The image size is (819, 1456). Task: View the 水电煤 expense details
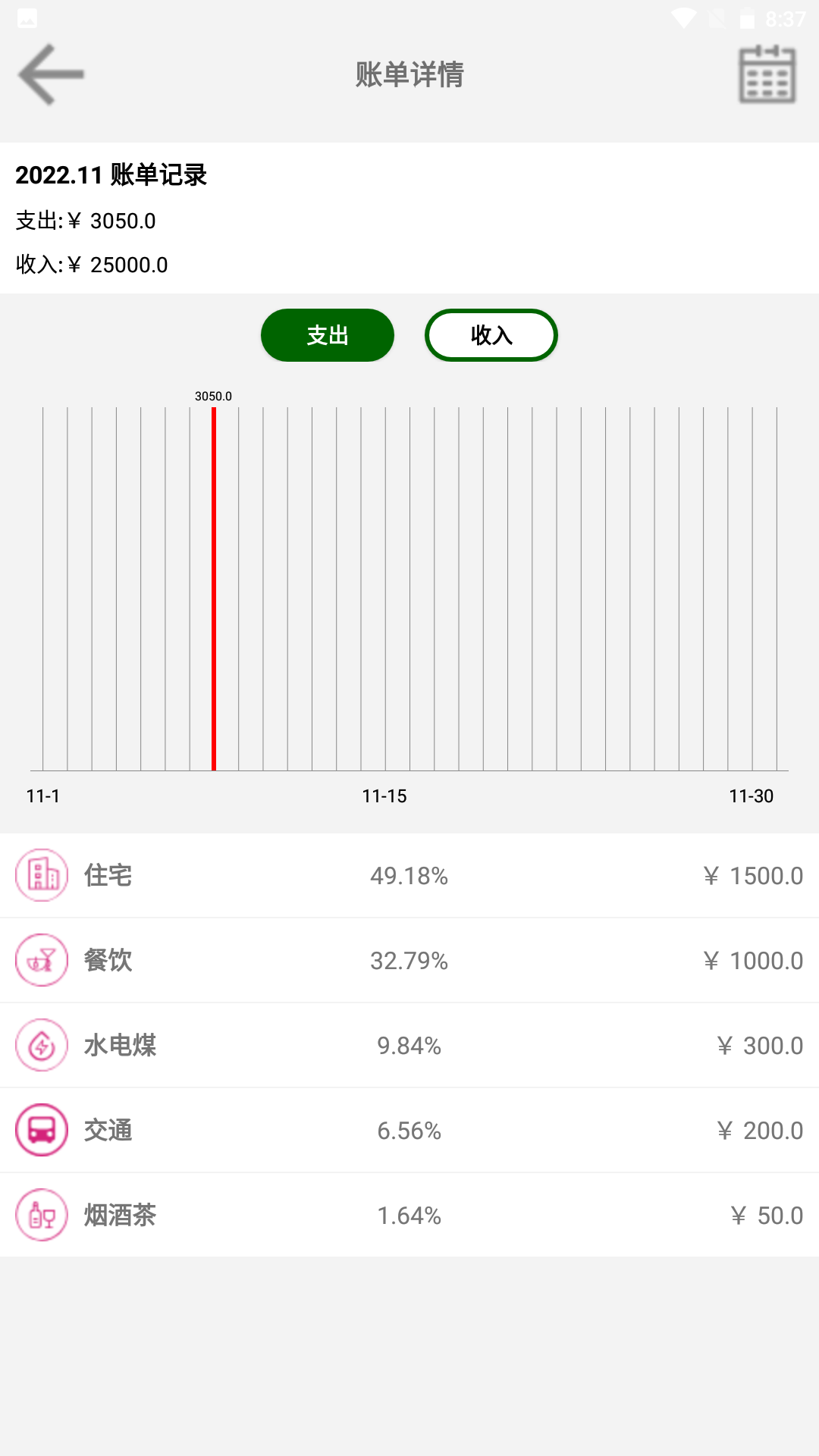pos(409,1045)
